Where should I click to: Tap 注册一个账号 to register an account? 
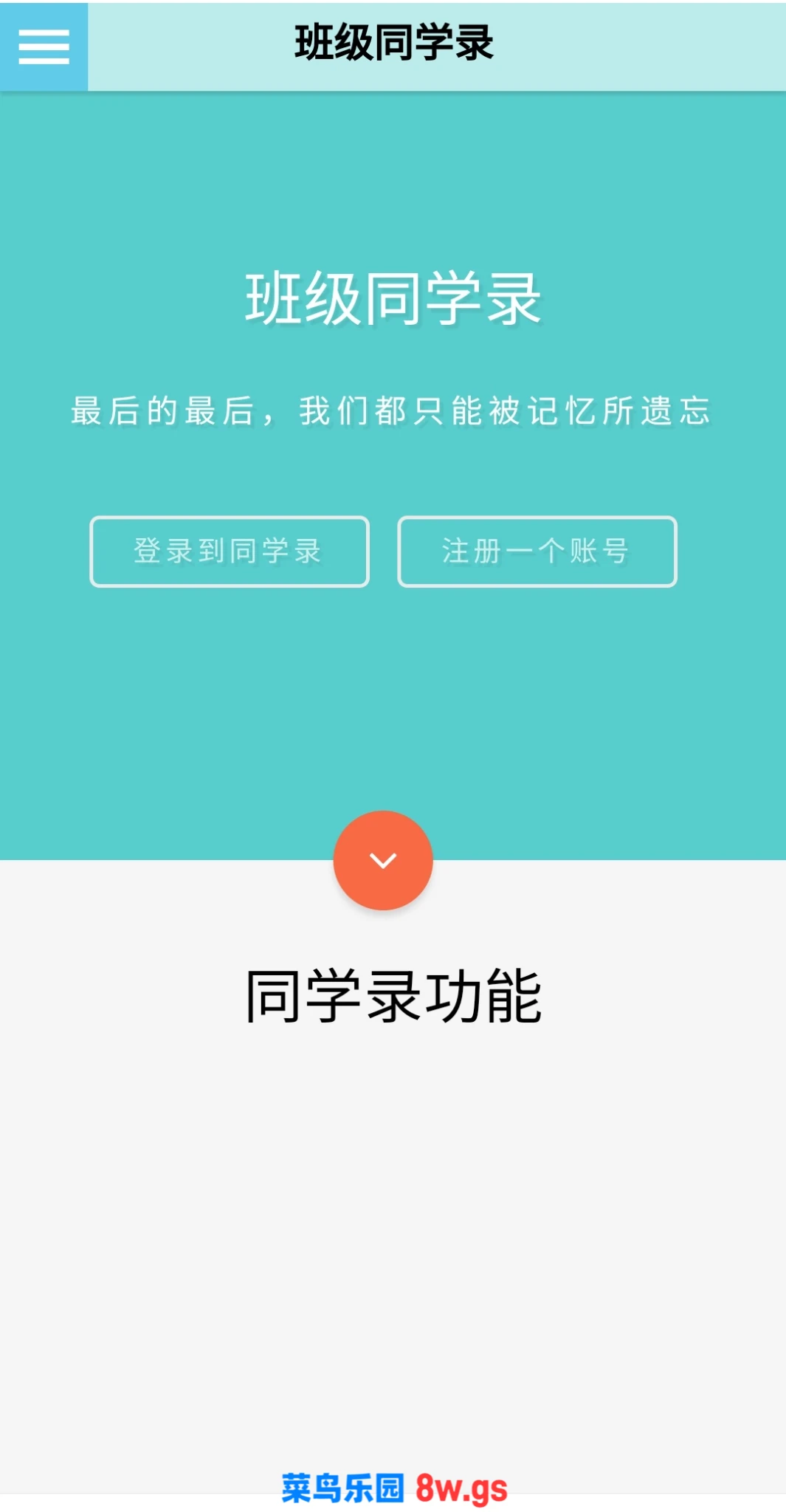537,551
